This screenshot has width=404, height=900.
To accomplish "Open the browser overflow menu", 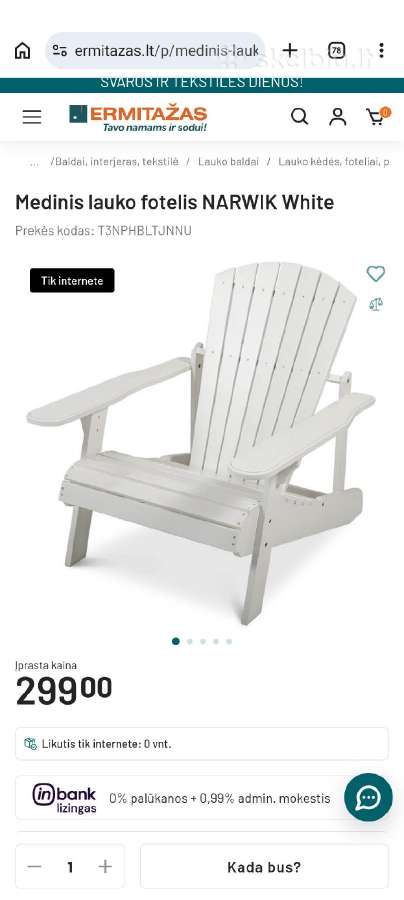I will [381, 51].
